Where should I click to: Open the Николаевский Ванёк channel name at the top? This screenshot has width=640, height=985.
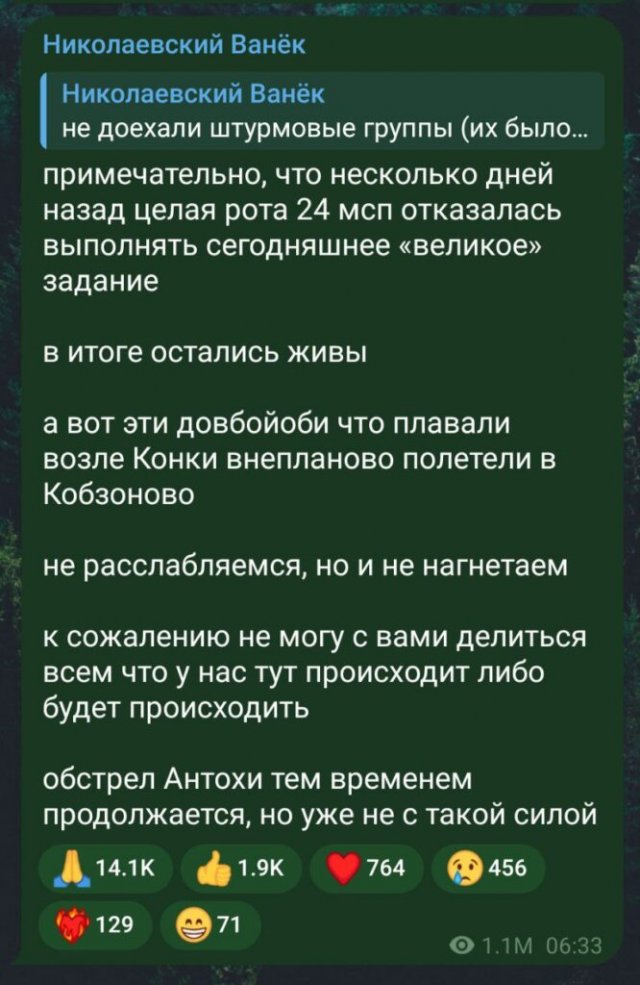click(176, 46)
